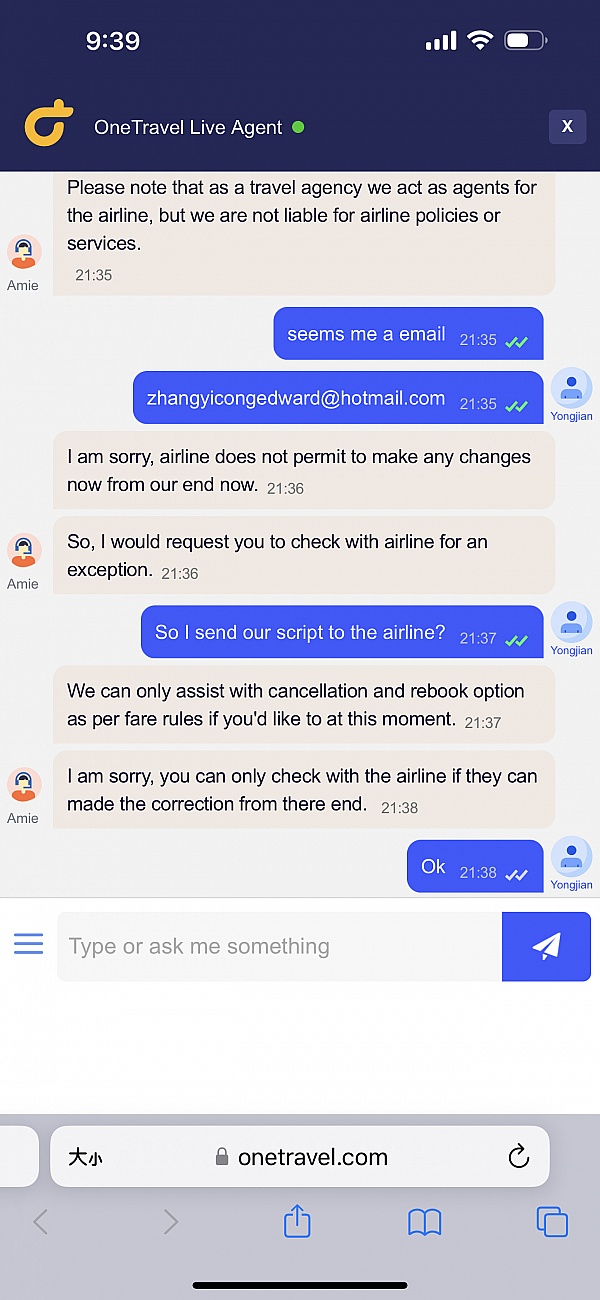Viewport: 600px width, 1300px height.
Task: Open the chat hamburger menu
Action: click(28, 944)
